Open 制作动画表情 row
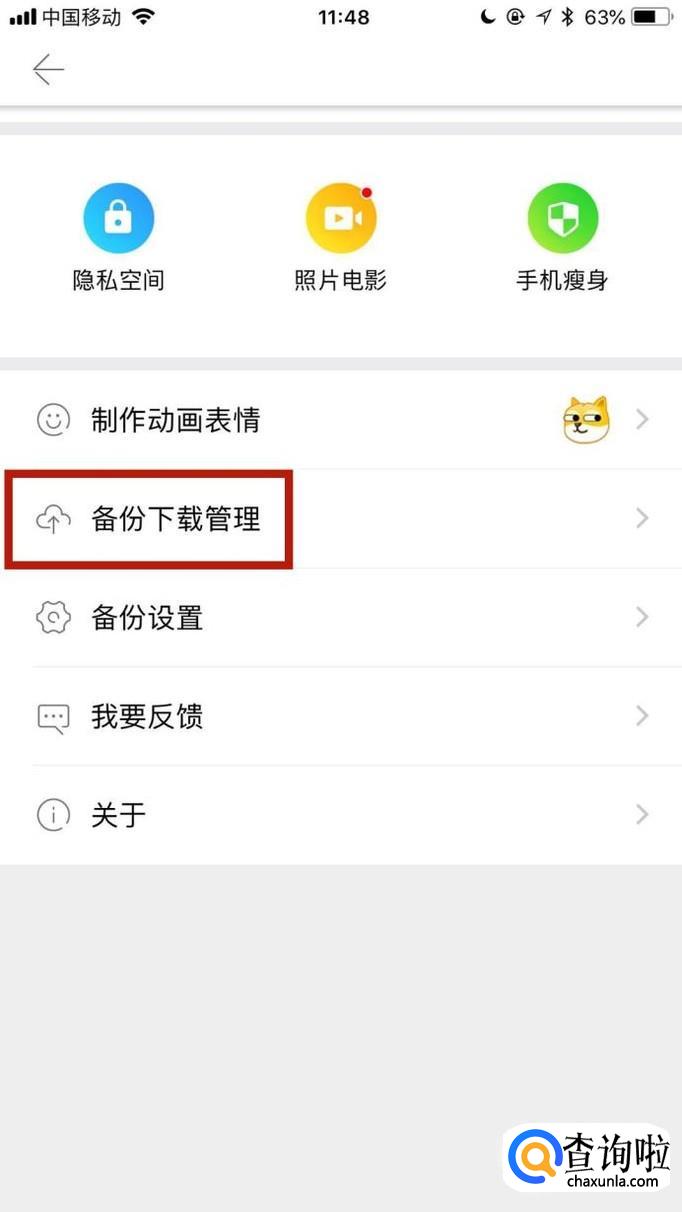 pyautogui.click(x=340, y=420)
